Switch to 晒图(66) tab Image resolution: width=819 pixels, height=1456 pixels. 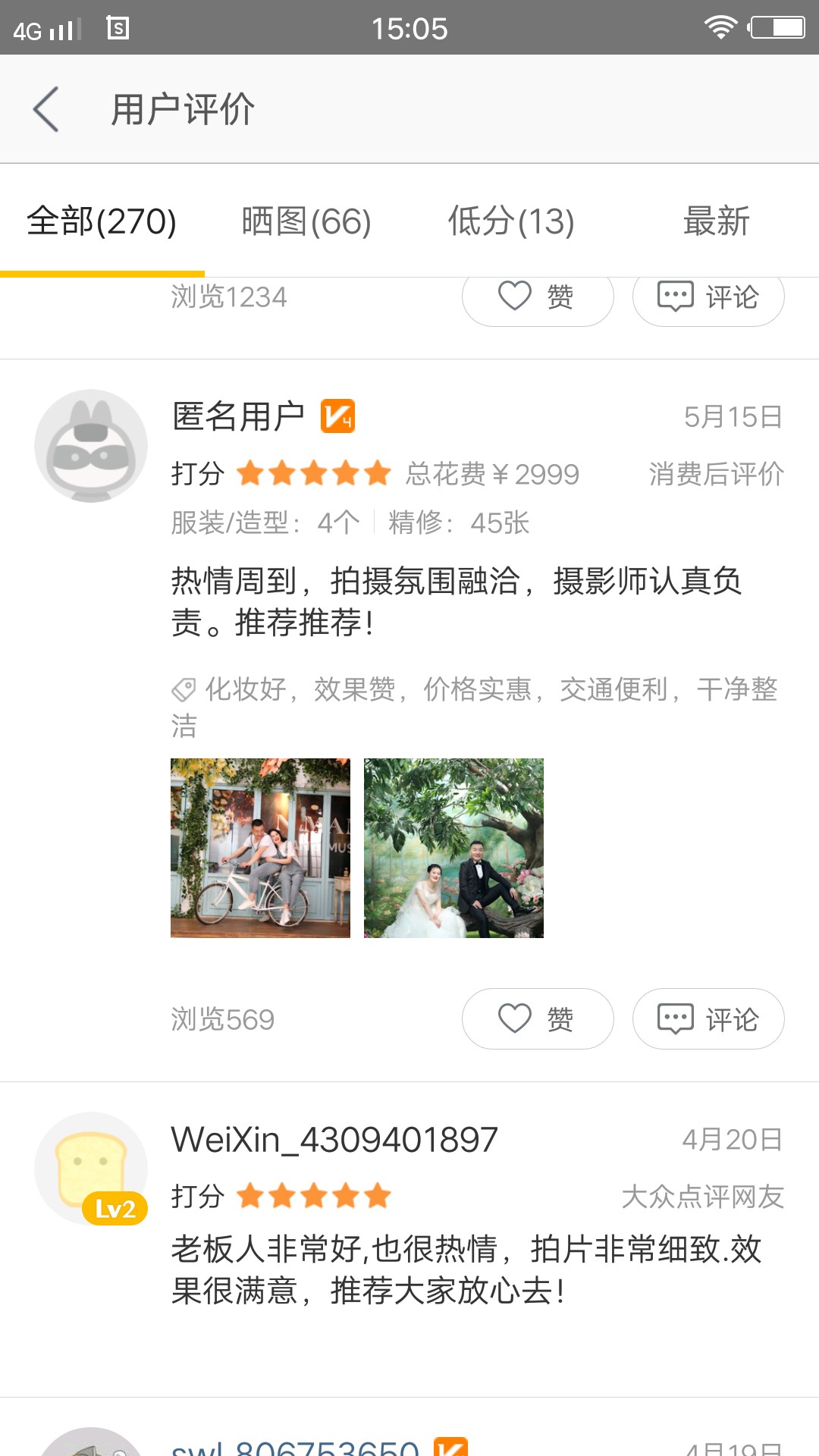306,221
